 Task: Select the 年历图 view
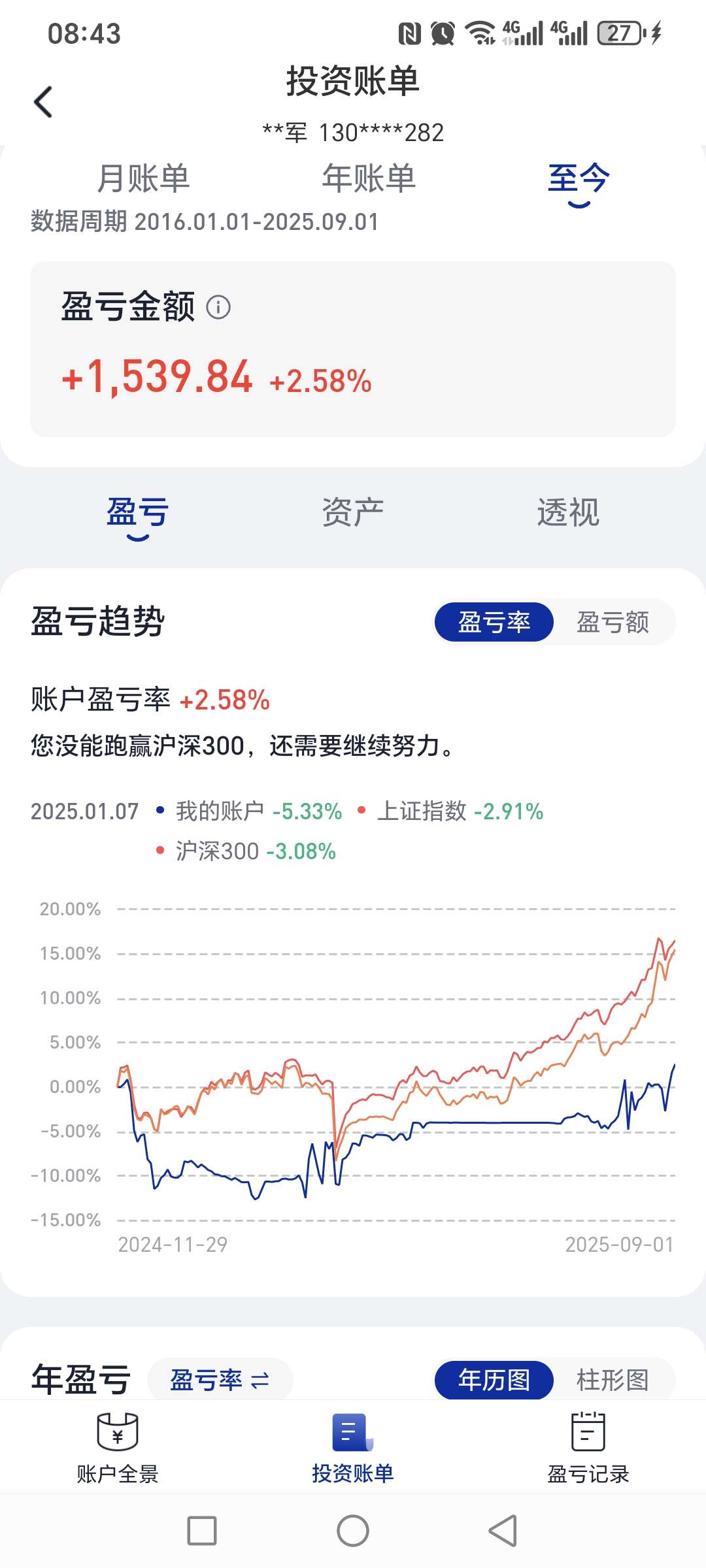point(494,1380)
